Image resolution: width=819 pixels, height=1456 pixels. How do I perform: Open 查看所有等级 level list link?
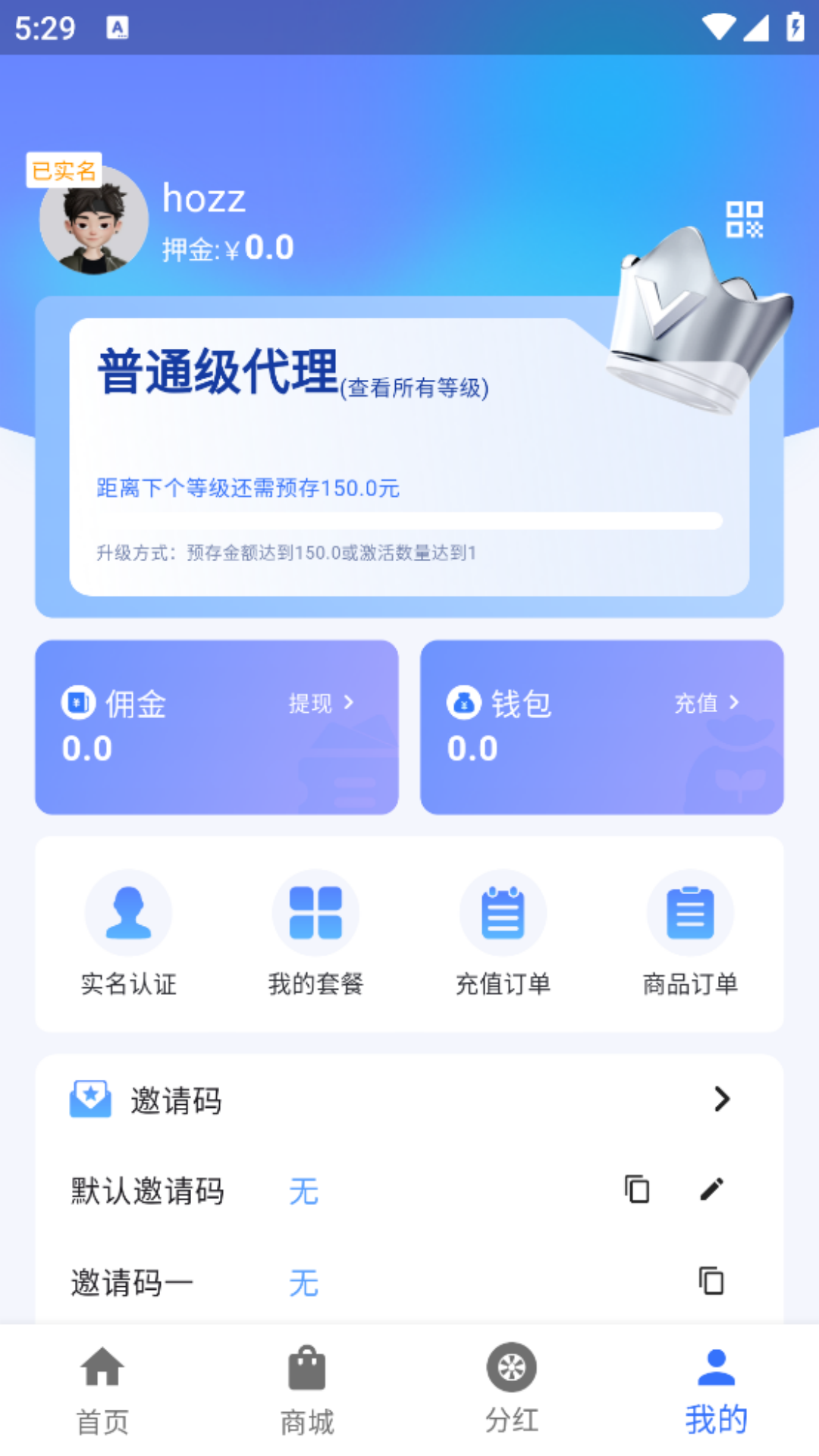(416, 388)
